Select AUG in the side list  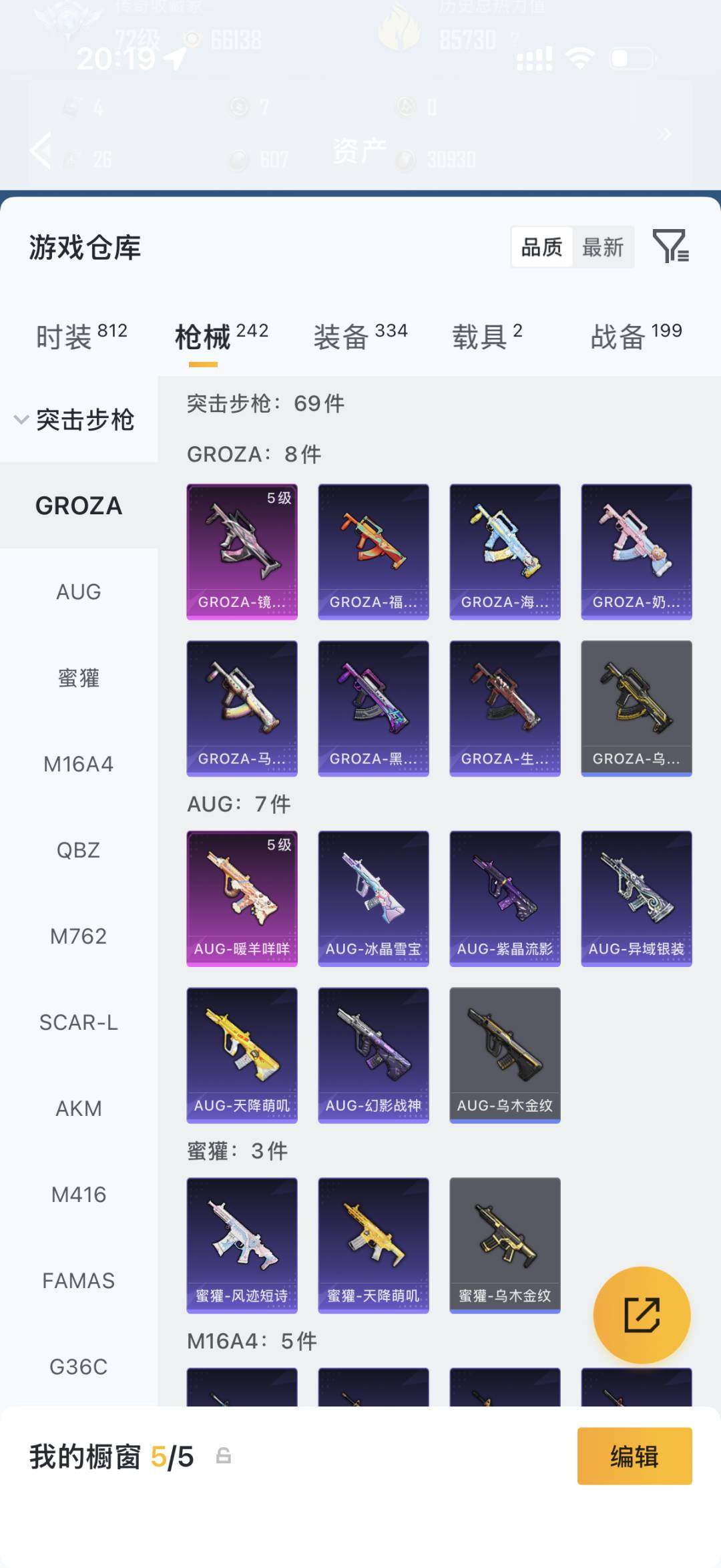(x=78, y=592)
